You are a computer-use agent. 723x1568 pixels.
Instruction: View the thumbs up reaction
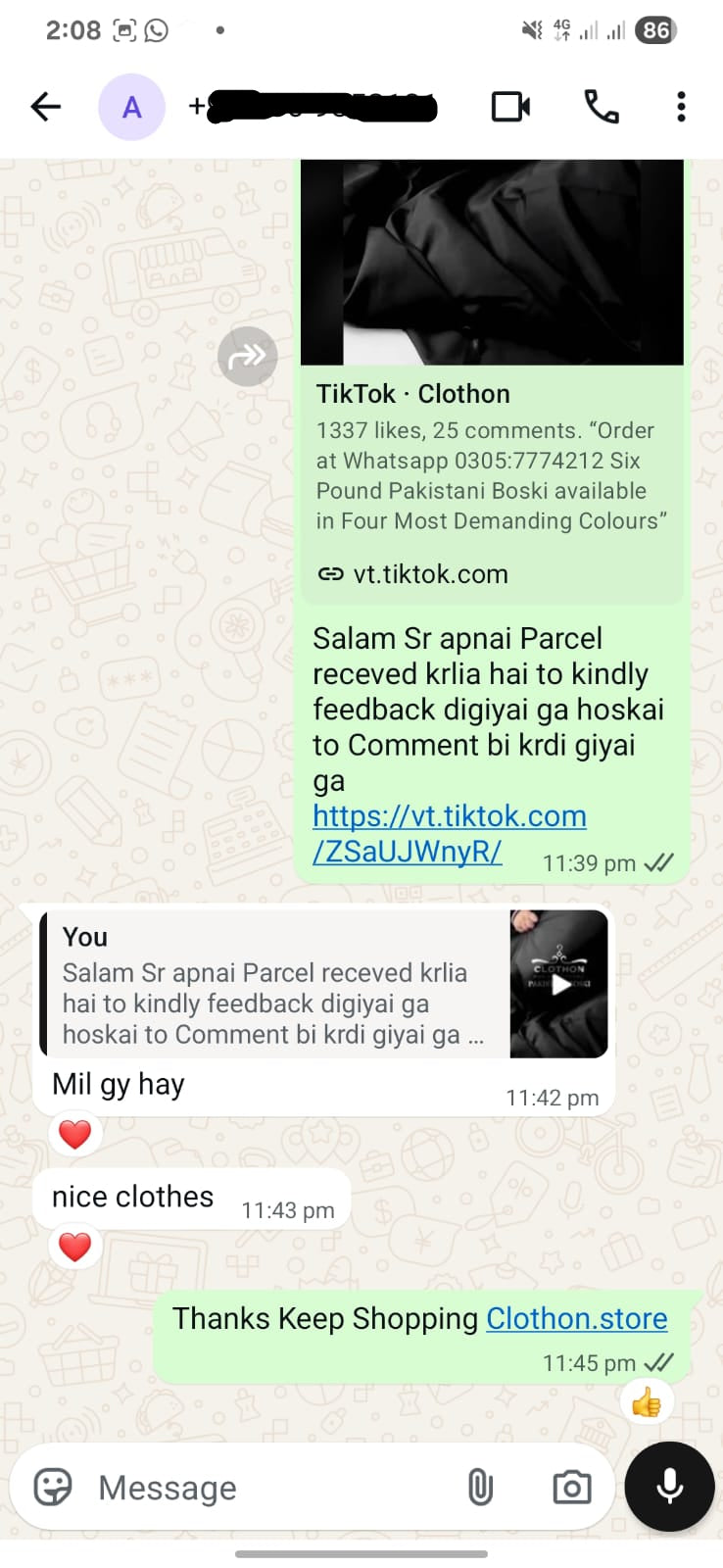point(647,1404)
